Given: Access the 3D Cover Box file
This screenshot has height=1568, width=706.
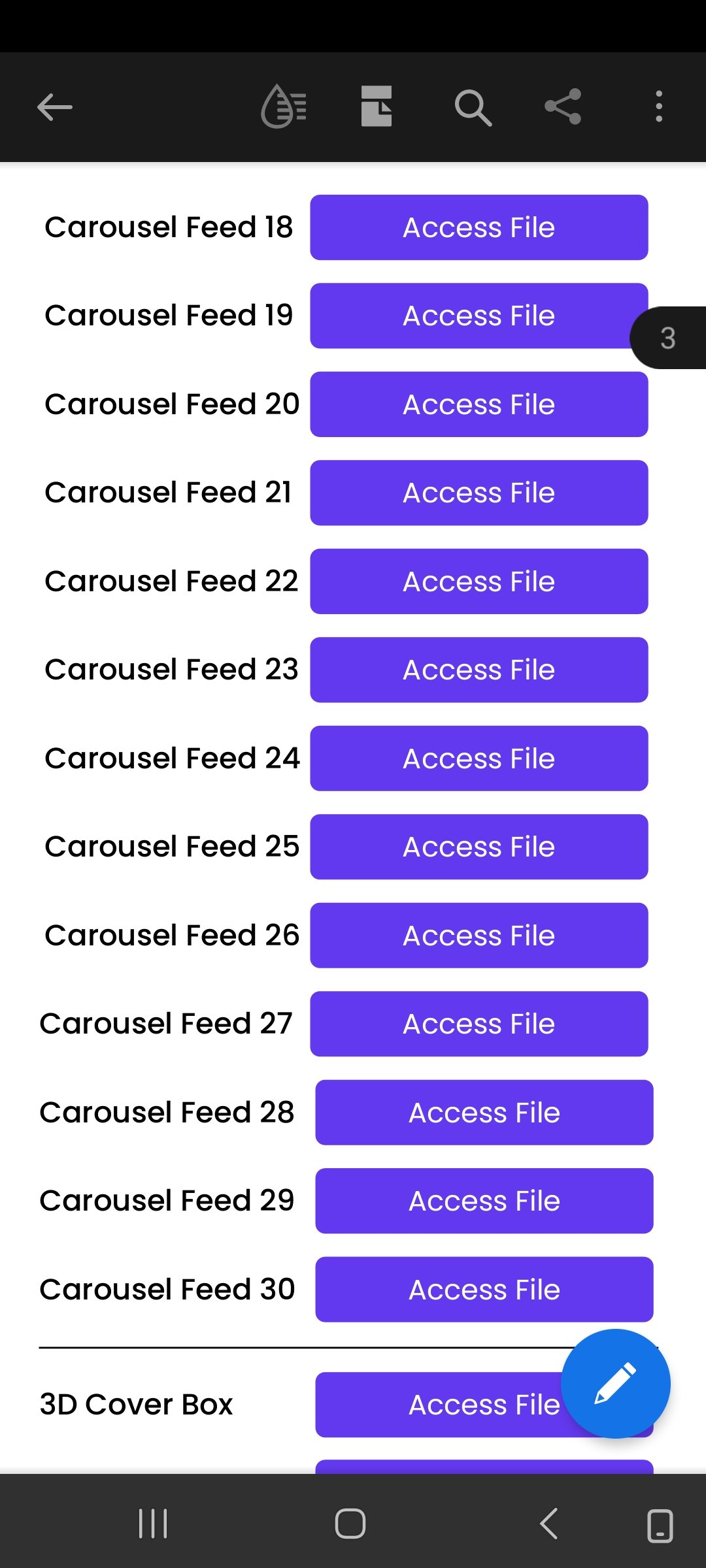Looking at the screenshot, I should point(438,1405).
